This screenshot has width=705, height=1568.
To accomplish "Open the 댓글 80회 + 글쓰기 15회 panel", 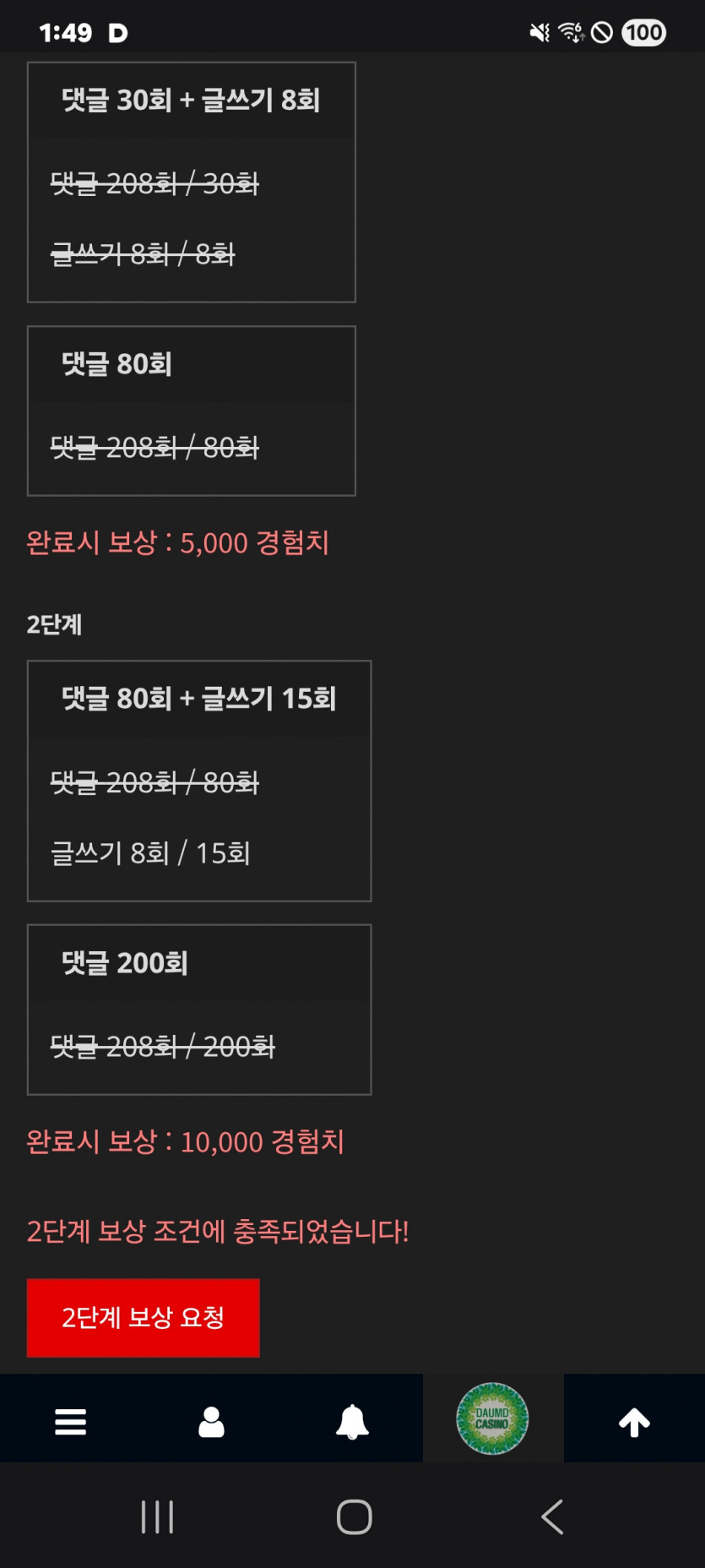I will [x=199, y=781].
